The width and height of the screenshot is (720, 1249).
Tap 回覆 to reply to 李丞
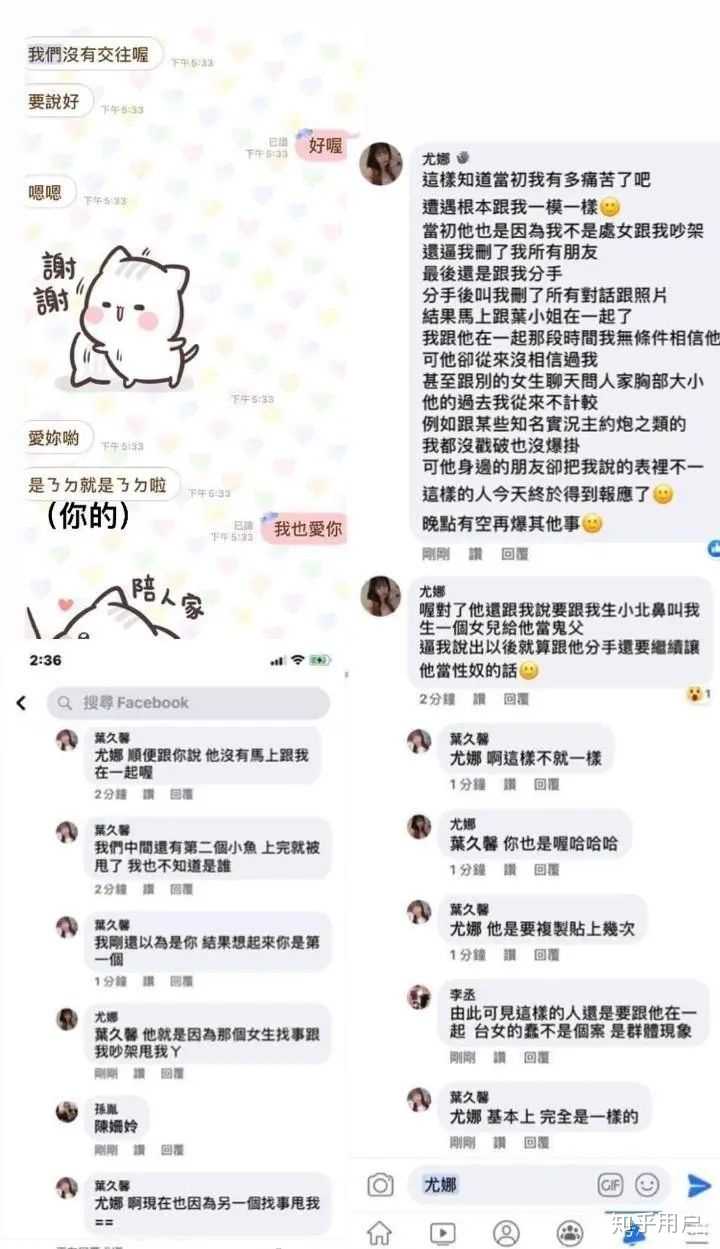[x=538, y=1057]
